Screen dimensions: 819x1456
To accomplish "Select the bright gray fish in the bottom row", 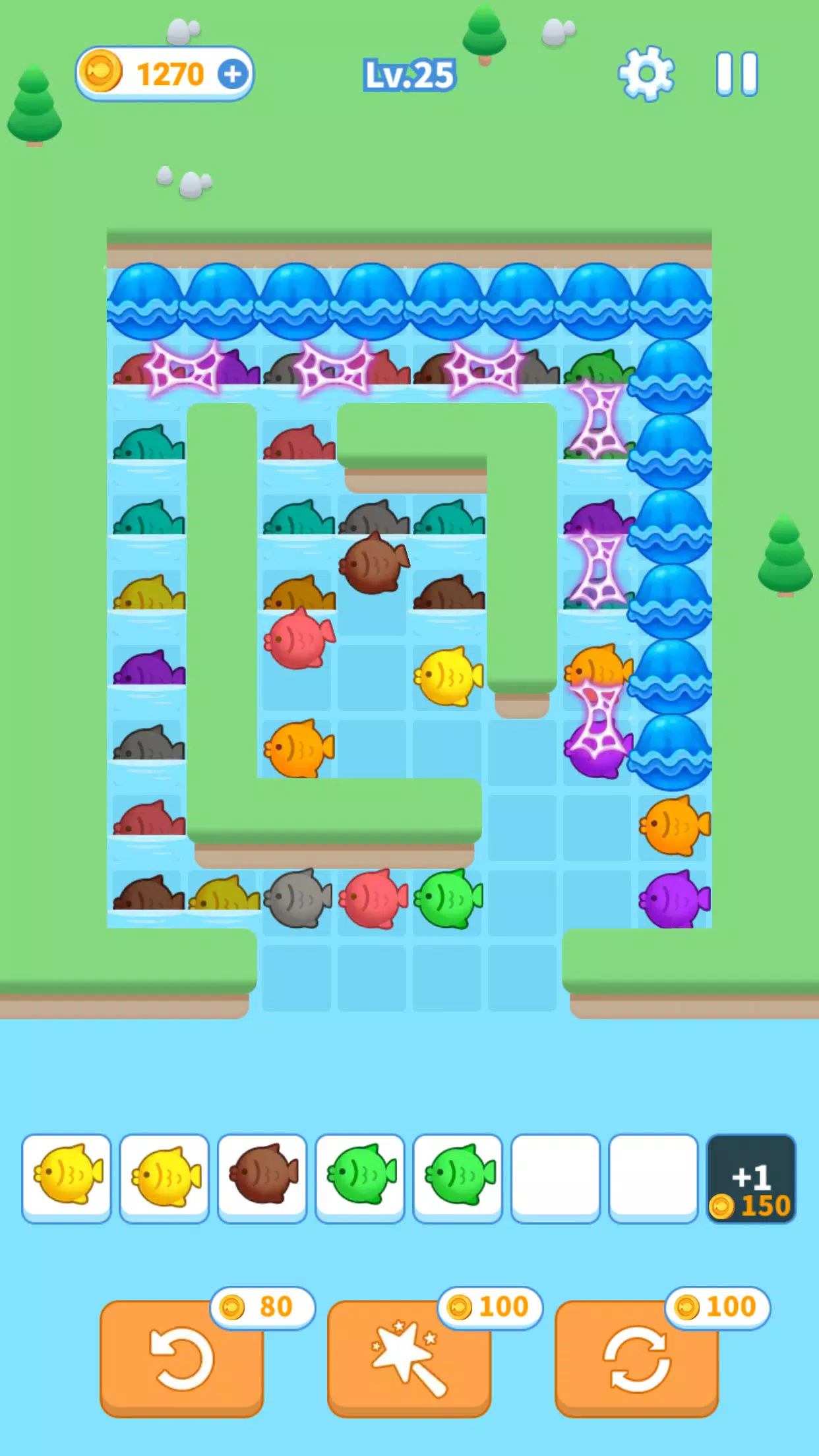I will click(298, 898).
